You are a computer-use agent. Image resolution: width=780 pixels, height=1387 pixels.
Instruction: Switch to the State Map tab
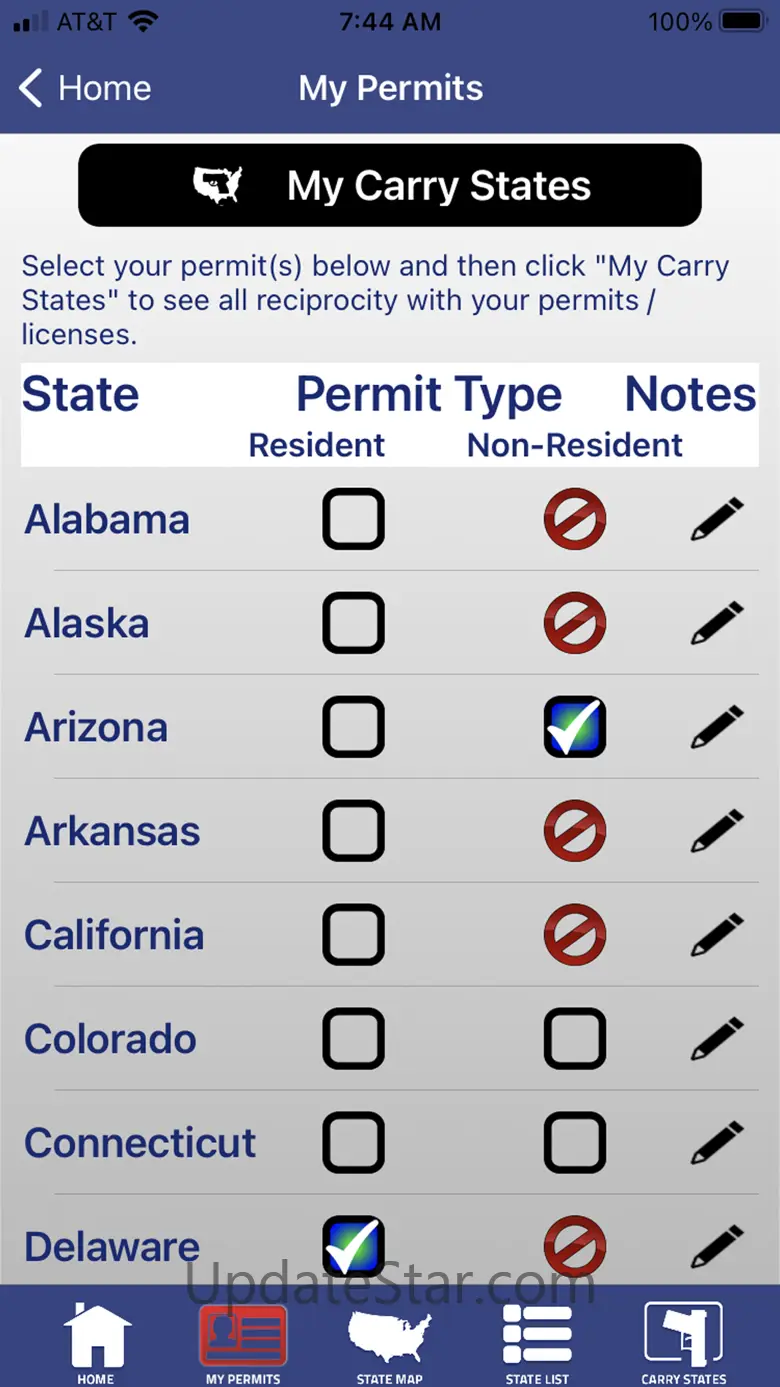tap(390, 1342)
